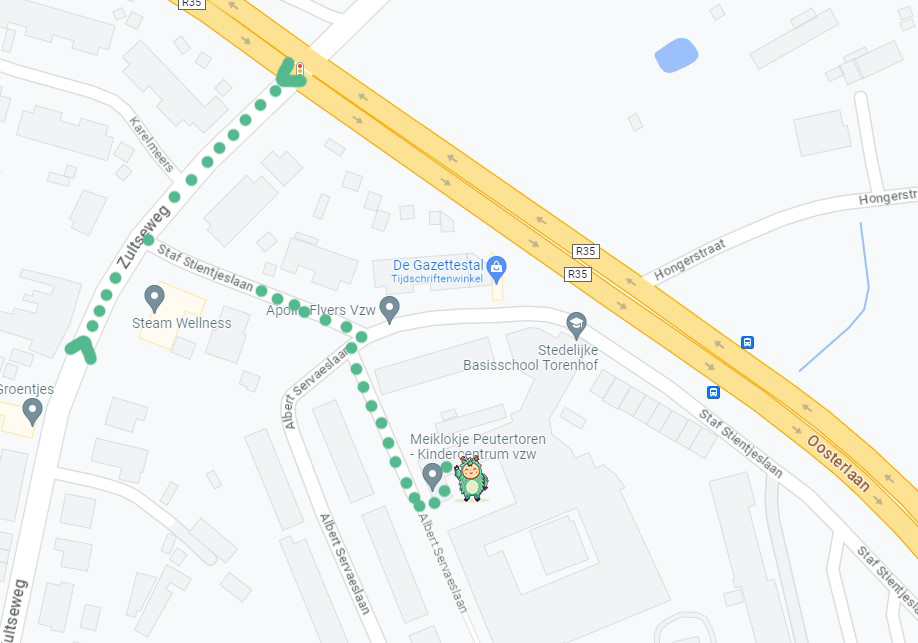The image size is (918, 643).
Task: Open the Stedelijke Basisschool Torenhof school marker
Action: (x=576, y=323)
